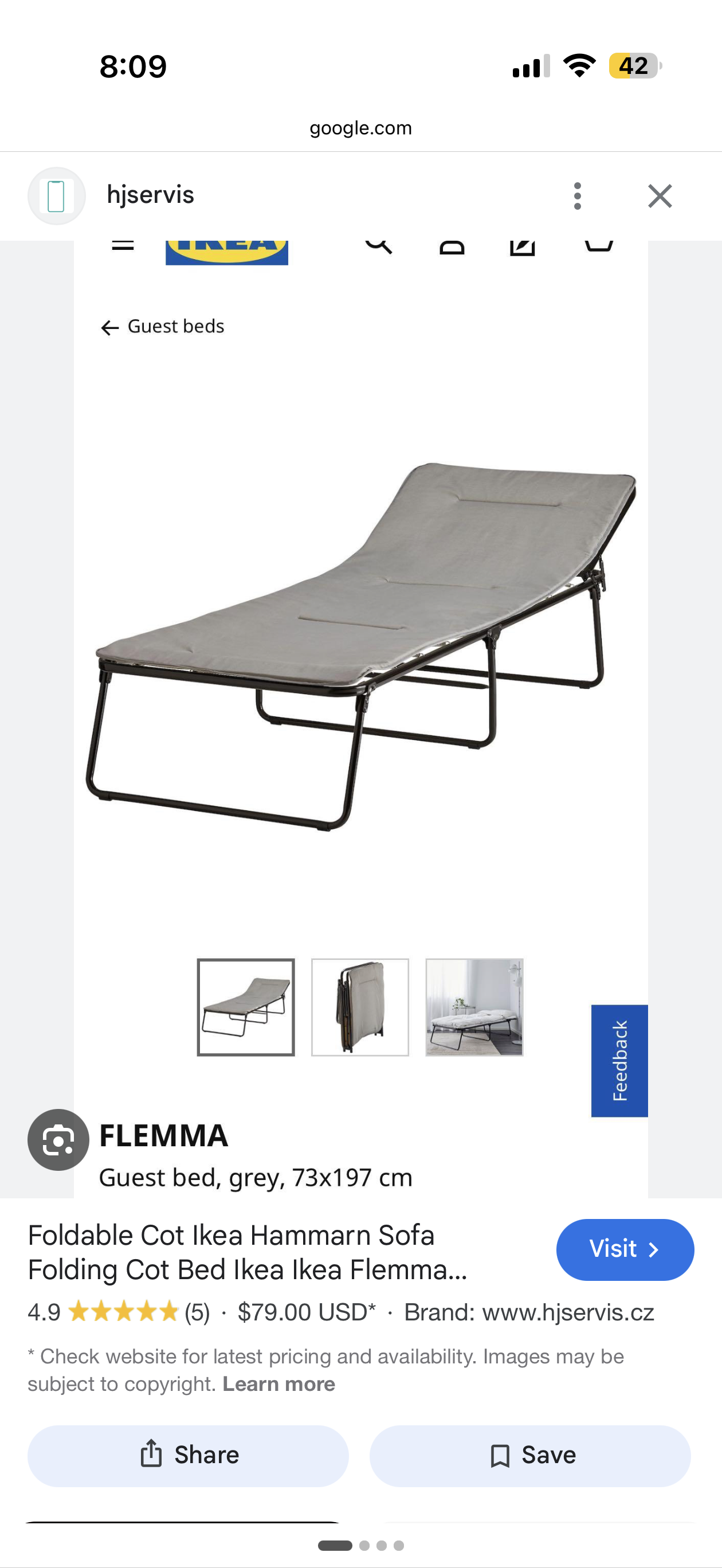This screenshot has width=722, height=1568.
Task: Search this image with Google Lens
Action: point(58,1139)
